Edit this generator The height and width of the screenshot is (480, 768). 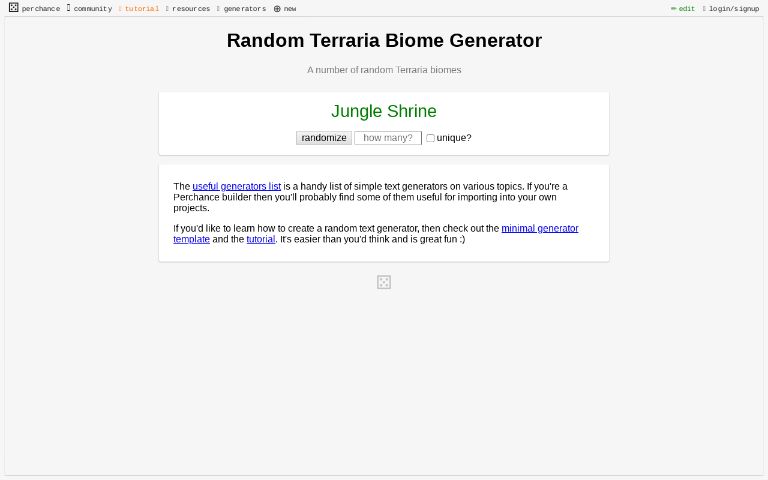point(683,8)
